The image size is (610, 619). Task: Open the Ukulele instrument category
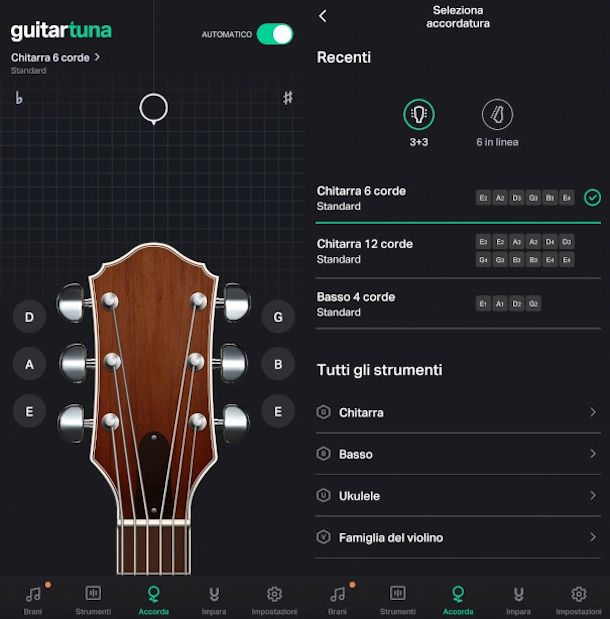click(x=458, y=496)
